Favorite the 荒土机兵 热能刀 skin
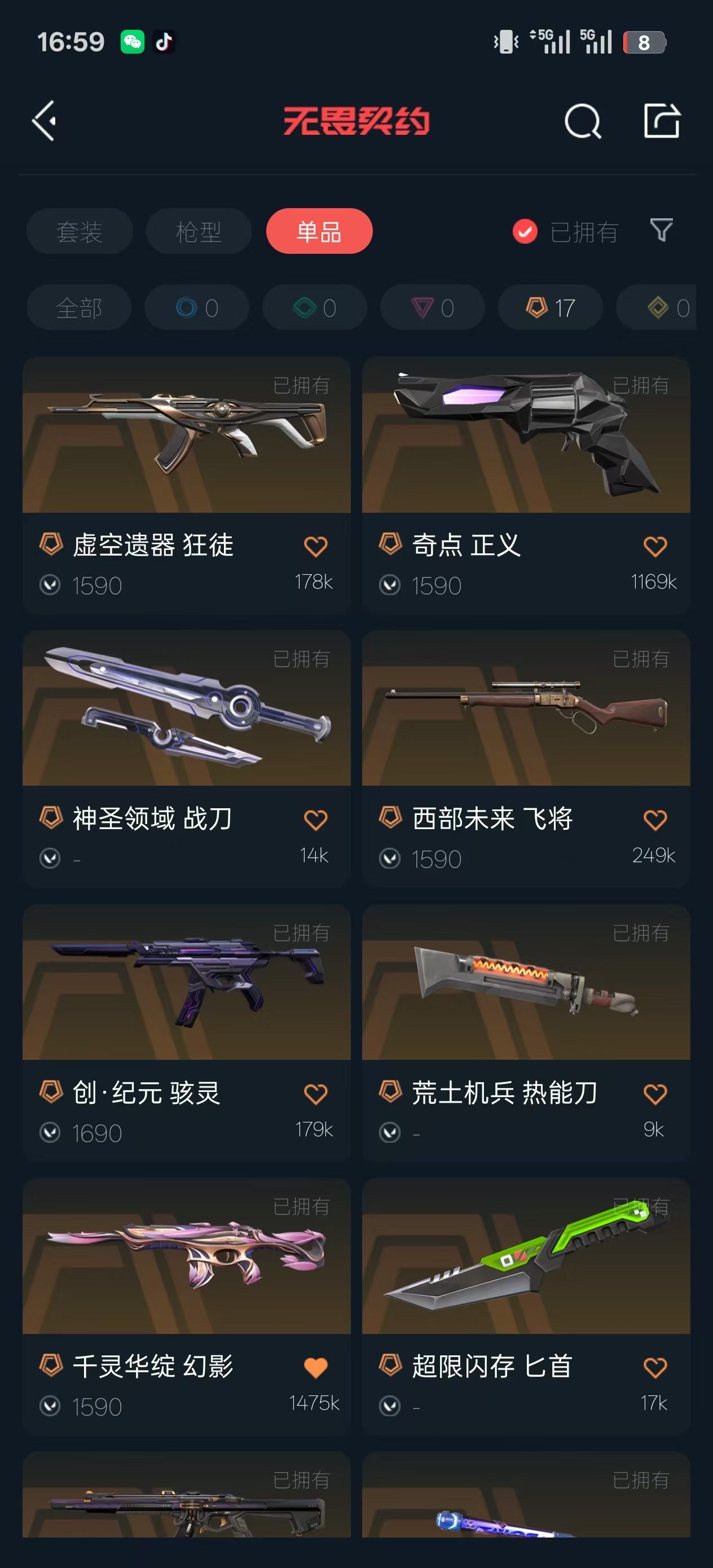Viewport: 713px width, 1568px height. tap(655, 1094)
